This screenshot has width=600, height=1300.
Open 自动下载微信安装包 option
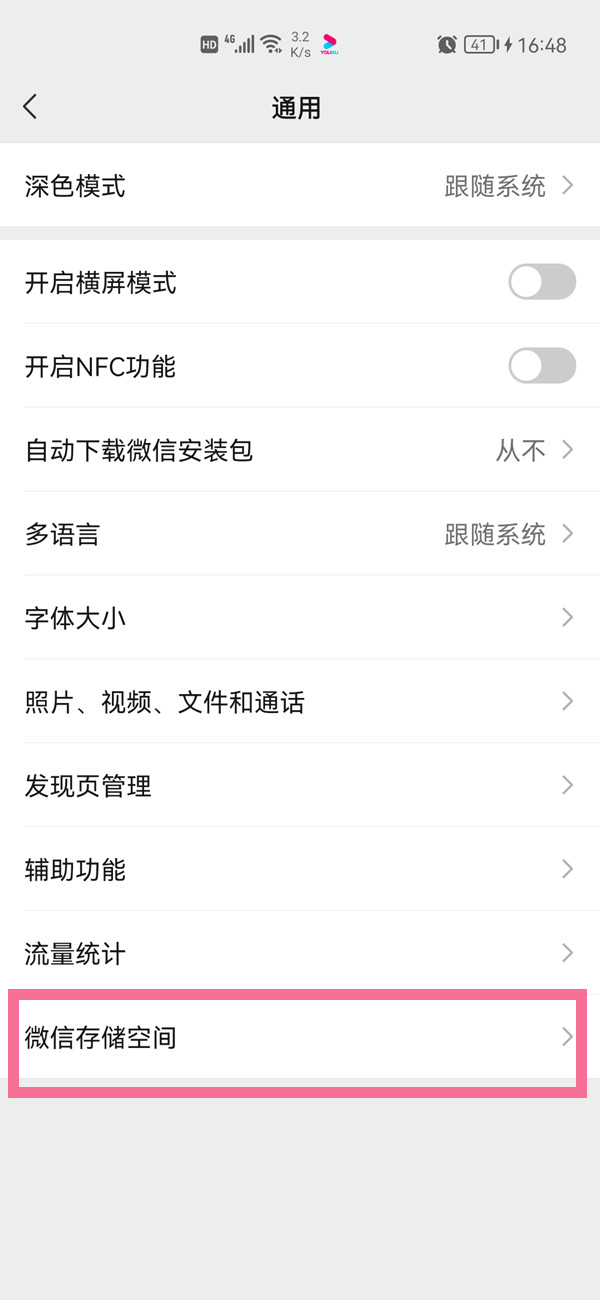(300, 451)
